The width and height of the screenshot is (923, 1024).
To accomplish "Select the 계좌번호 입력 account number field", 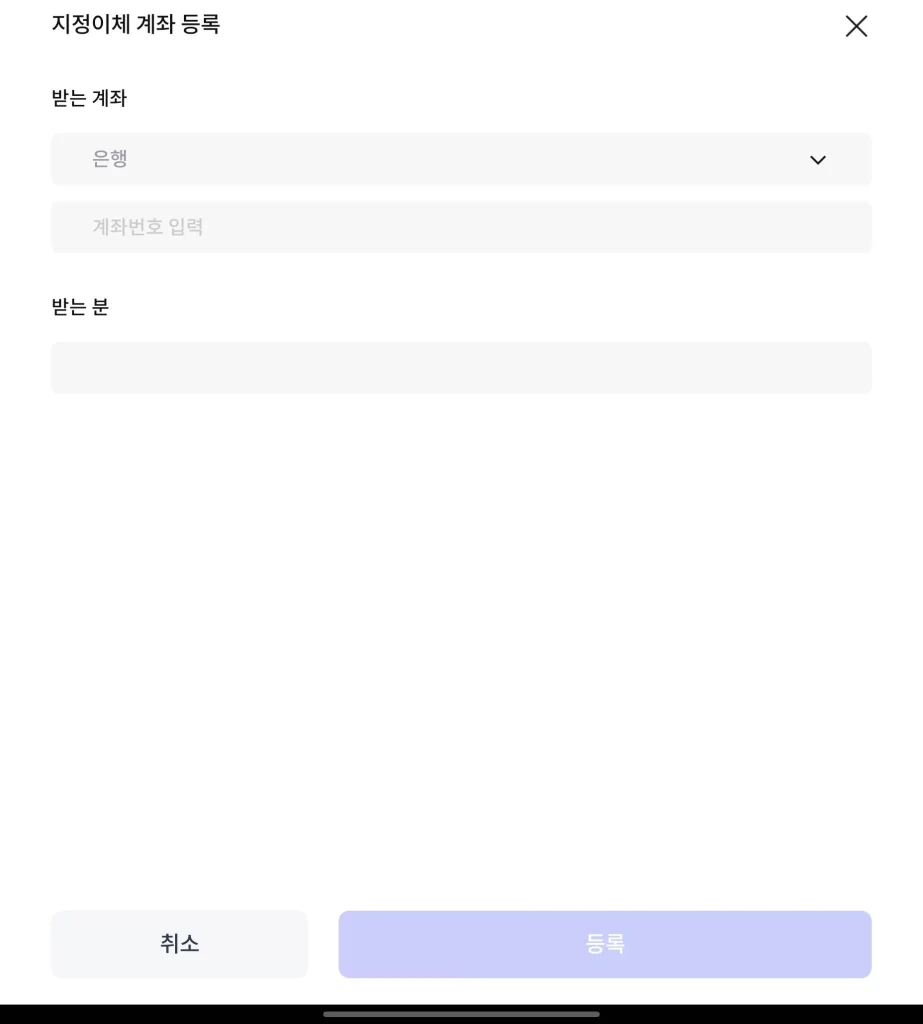I will 461,227.
